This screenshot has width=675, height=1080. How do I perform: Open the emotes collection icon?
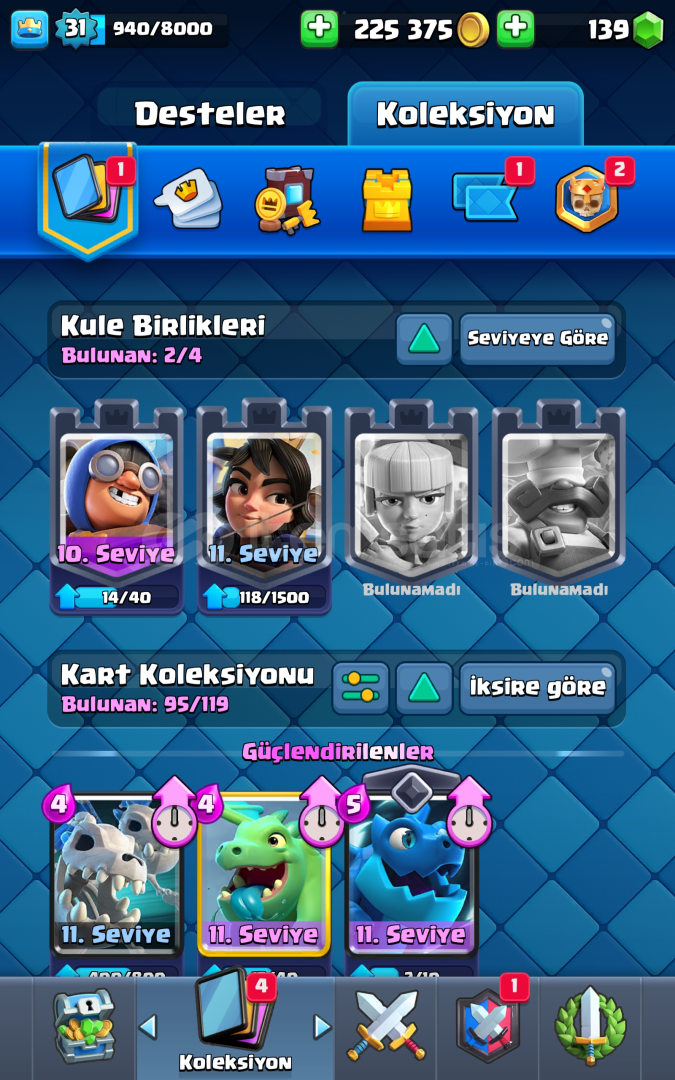(188, 199)
